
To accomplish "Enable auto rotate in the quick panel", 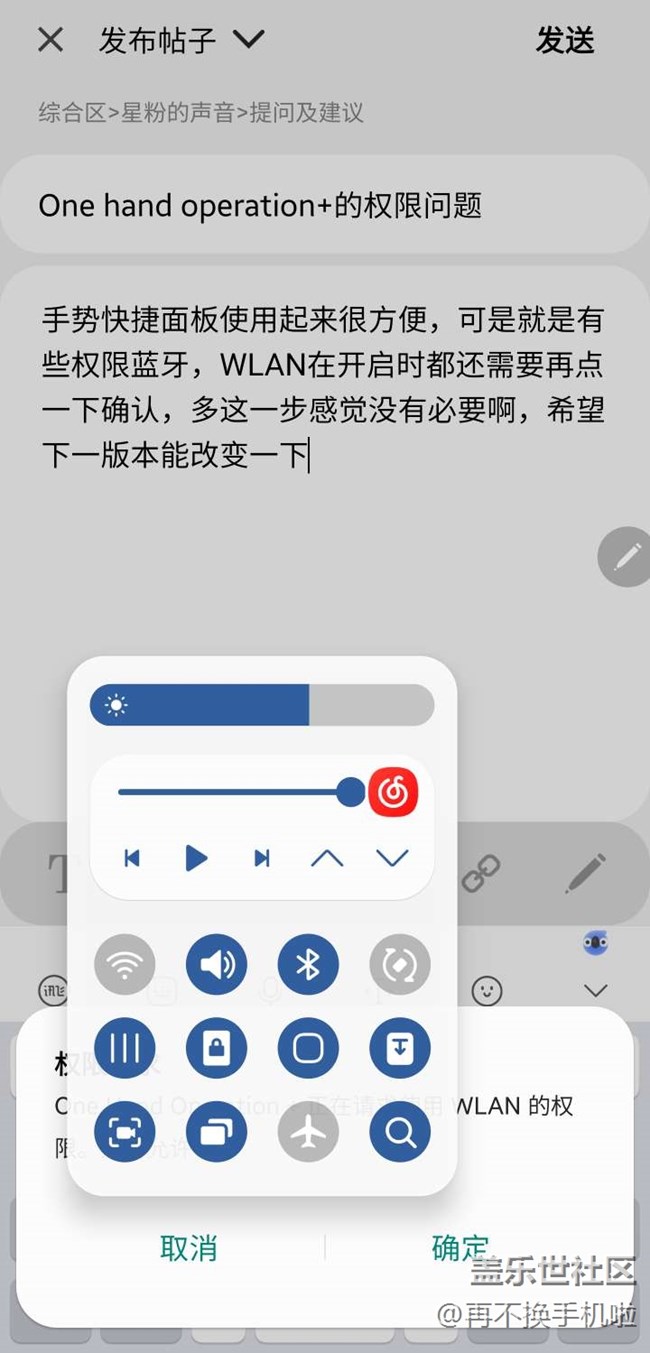I will tap(400, 965).
